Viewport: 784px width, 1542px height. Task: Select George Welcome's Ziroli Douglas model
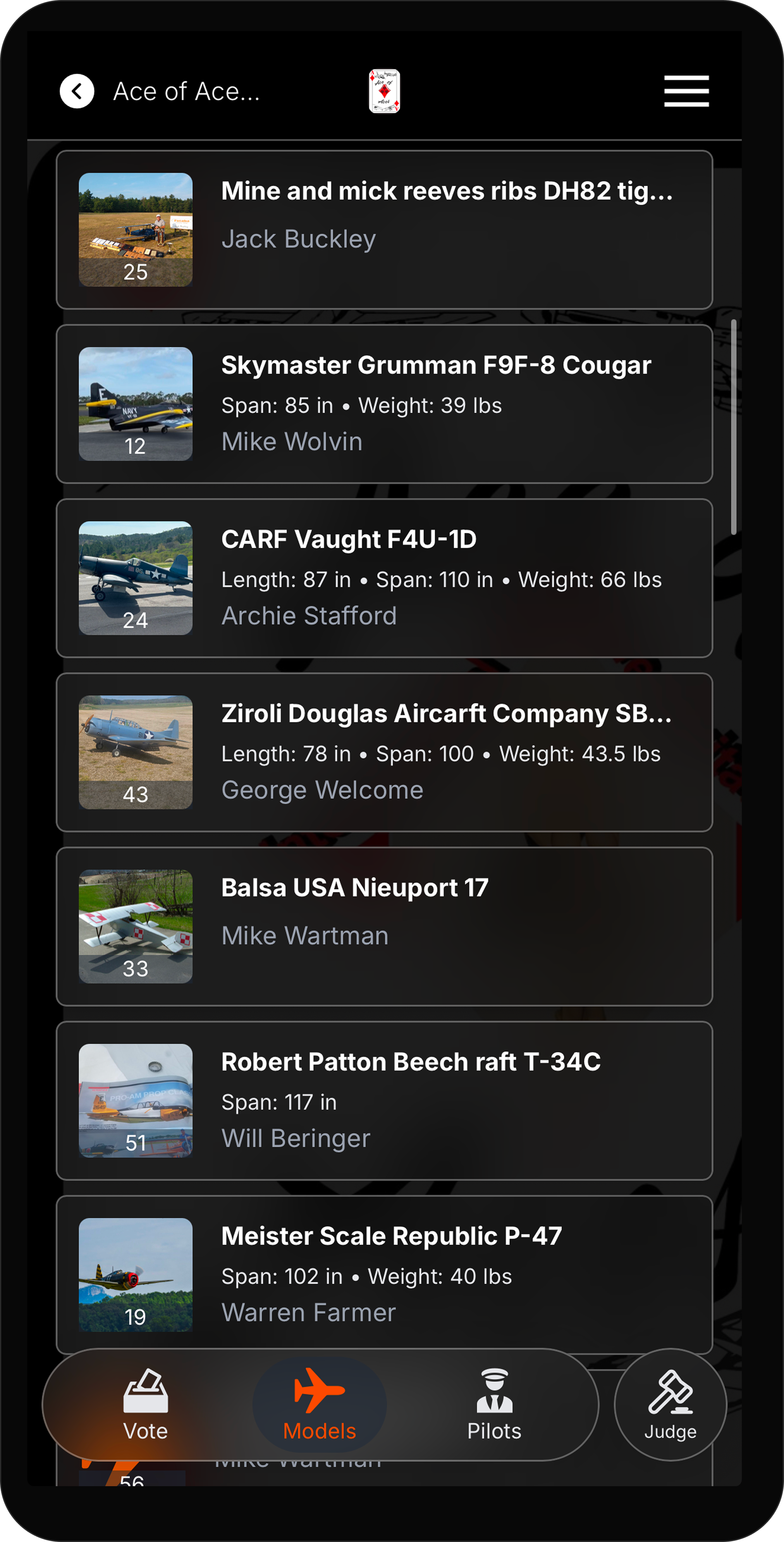point(384,753)
